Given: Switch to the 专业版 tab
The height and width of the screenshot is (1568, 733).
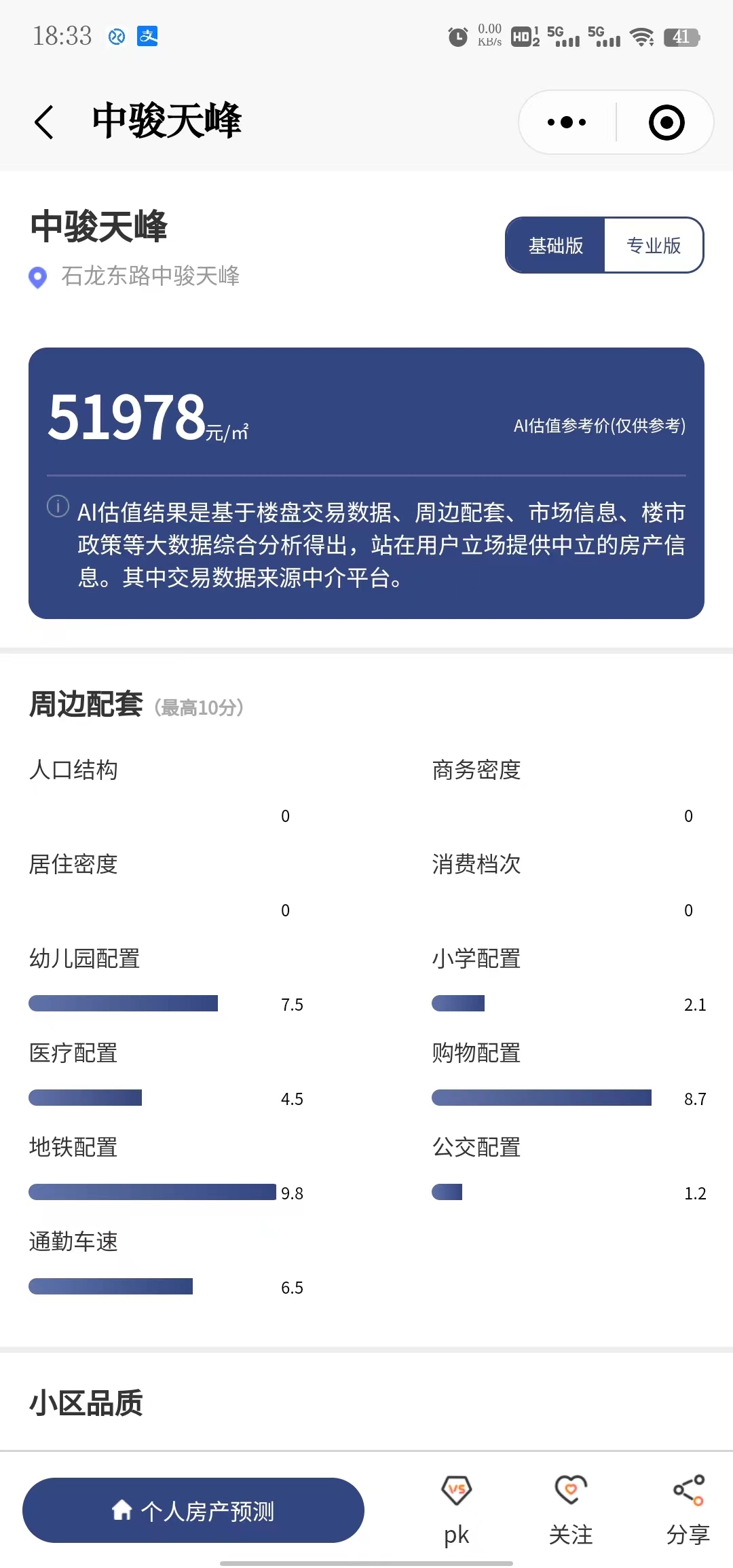Looking at the screenshot, I should (x=653, y=246).
